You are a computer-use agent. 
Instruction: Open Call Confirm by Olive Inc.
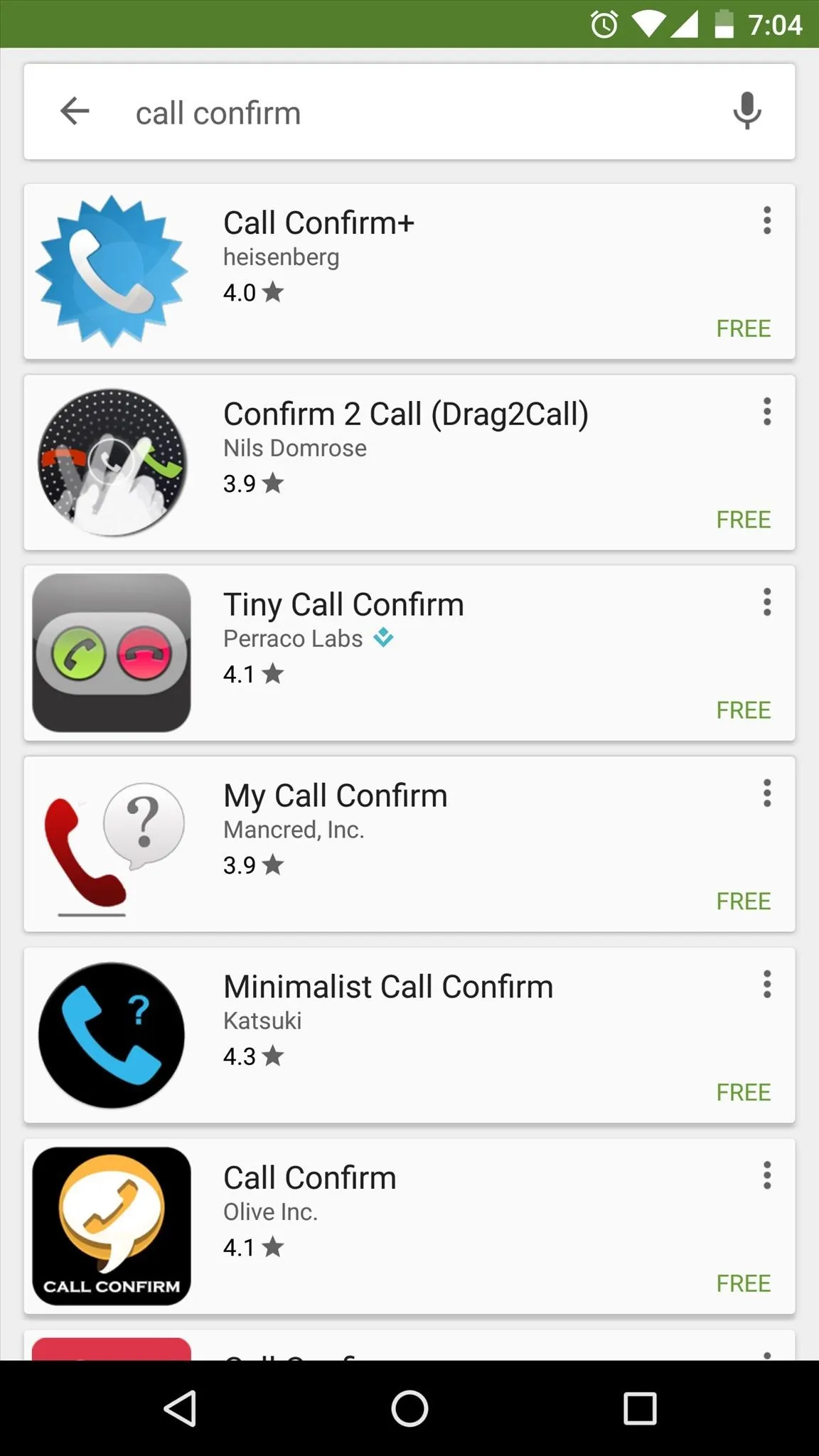pos(409,1226)
